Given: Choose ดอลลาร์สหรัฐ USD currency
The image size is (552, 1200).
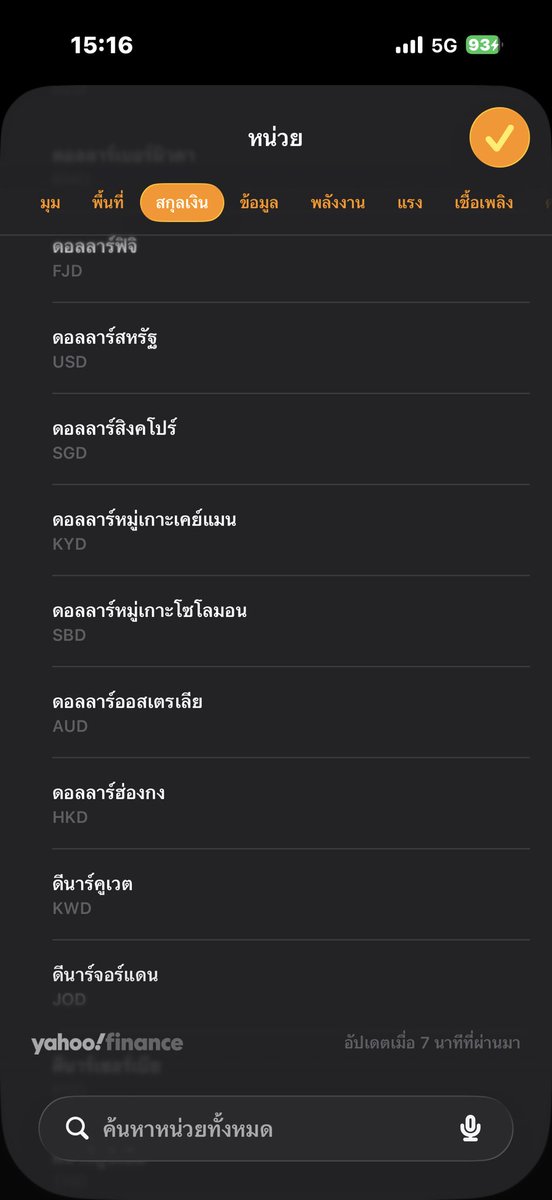Looking at the screenshot, I should click(x=287, y=348).
